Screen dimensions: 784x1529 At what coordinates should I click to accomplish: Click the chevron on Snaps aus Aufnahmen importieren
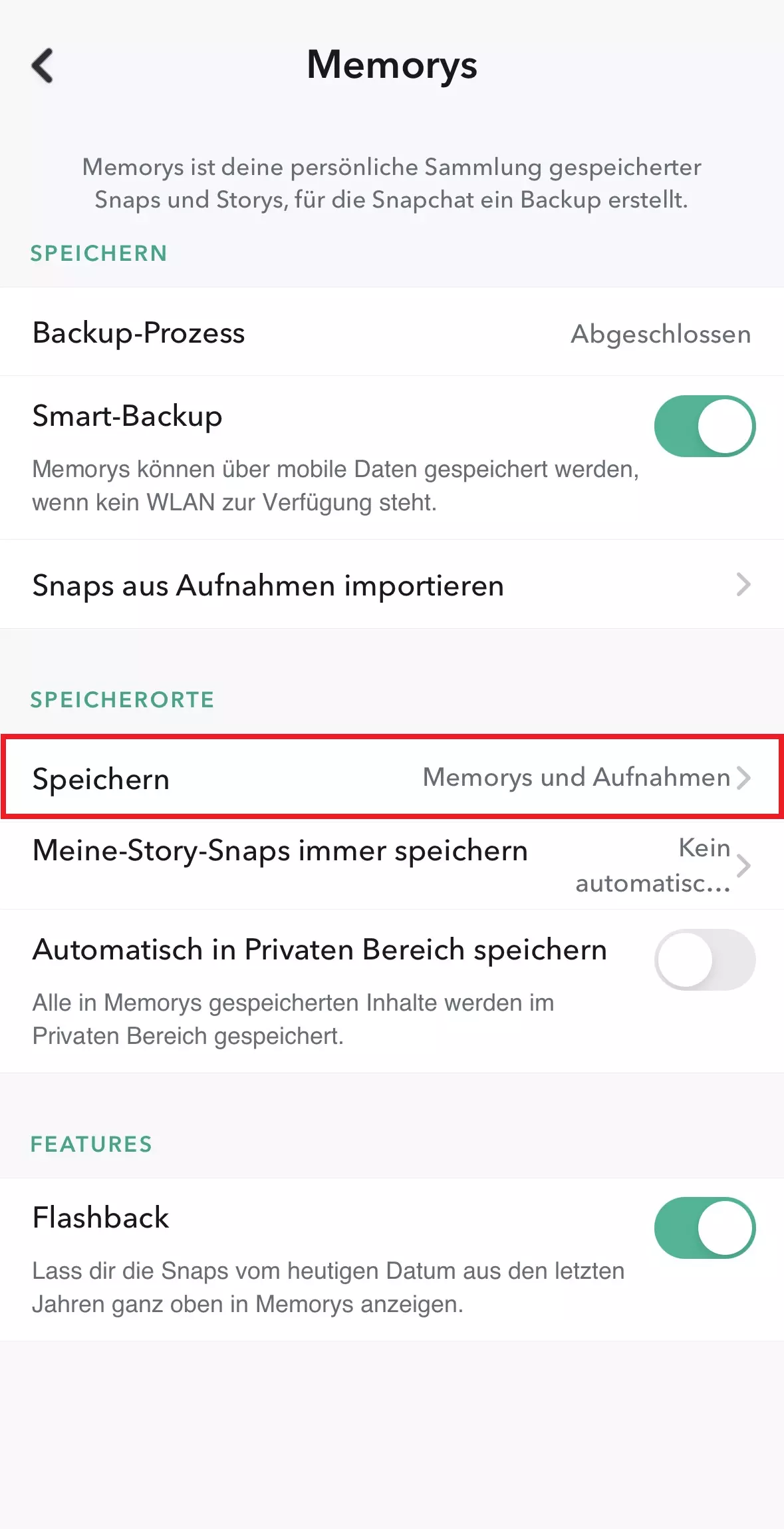[x=743, y=585]
